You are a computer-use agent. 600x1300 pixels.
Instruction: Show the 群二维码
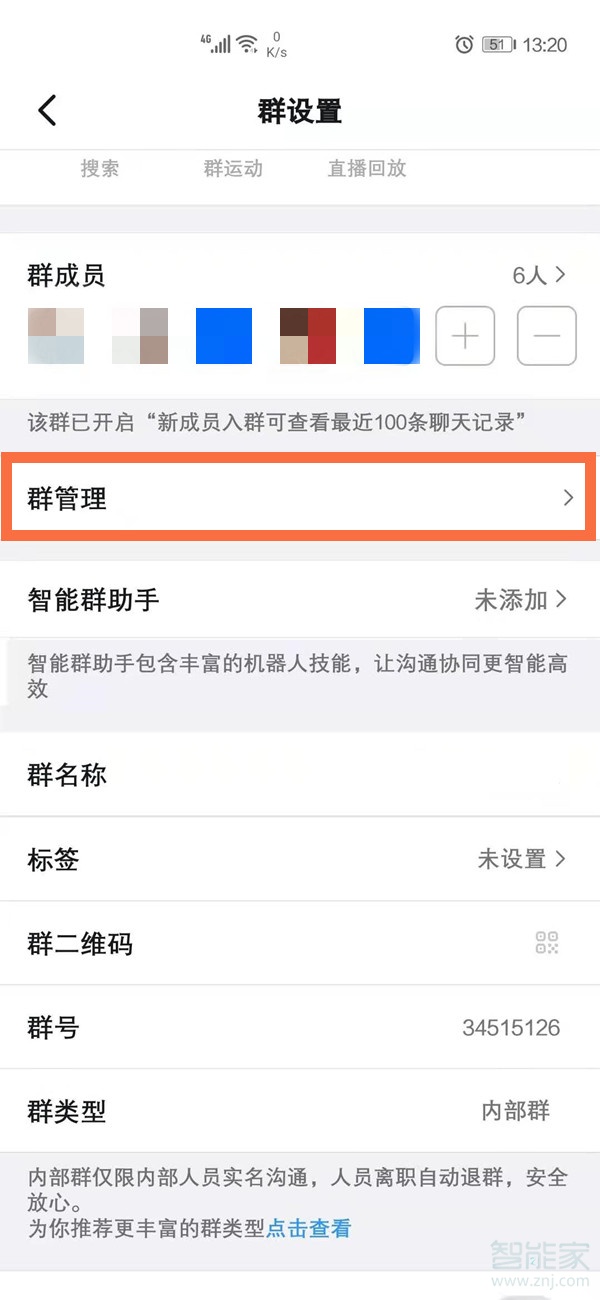coord(546,943)
